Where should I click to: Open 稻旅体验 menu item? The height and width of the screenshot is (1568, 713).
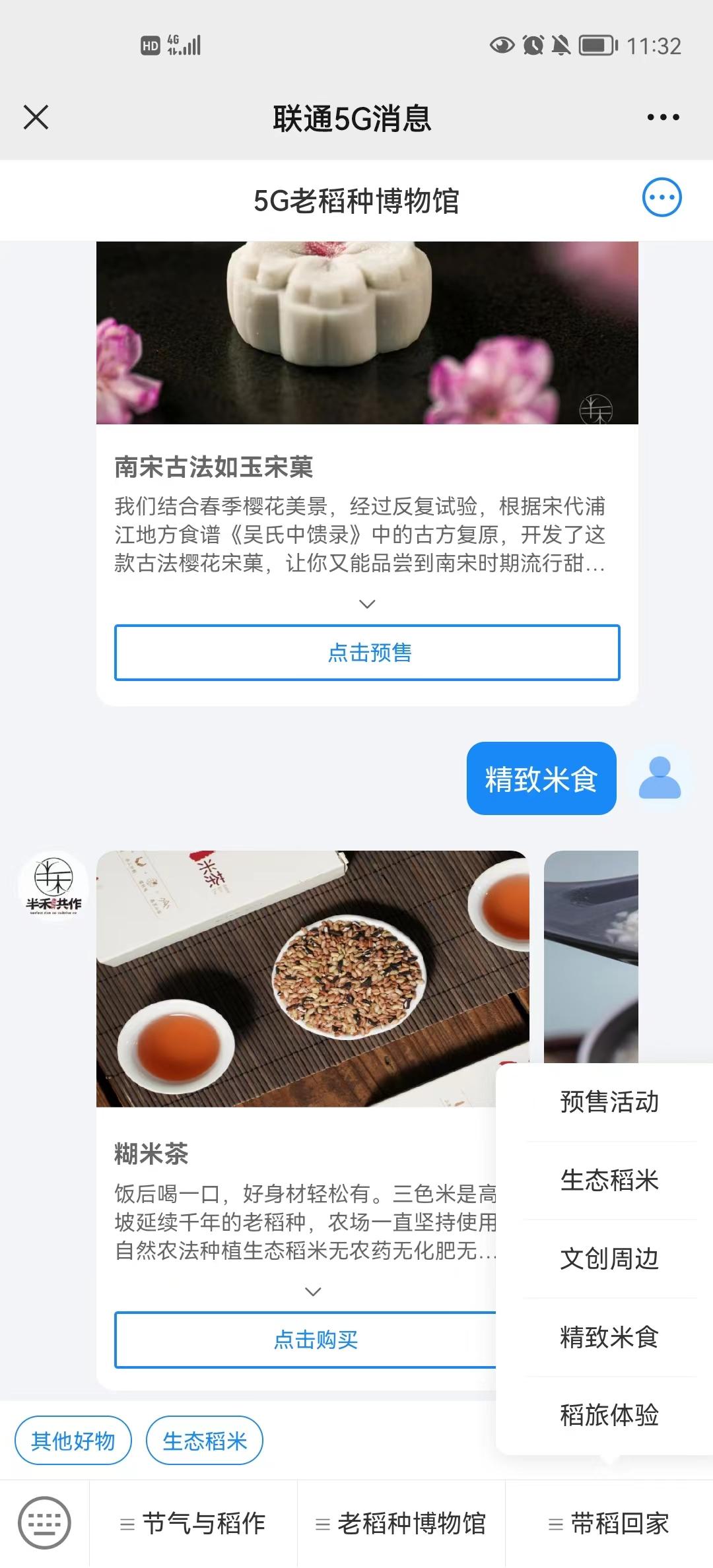(609, 1416)
